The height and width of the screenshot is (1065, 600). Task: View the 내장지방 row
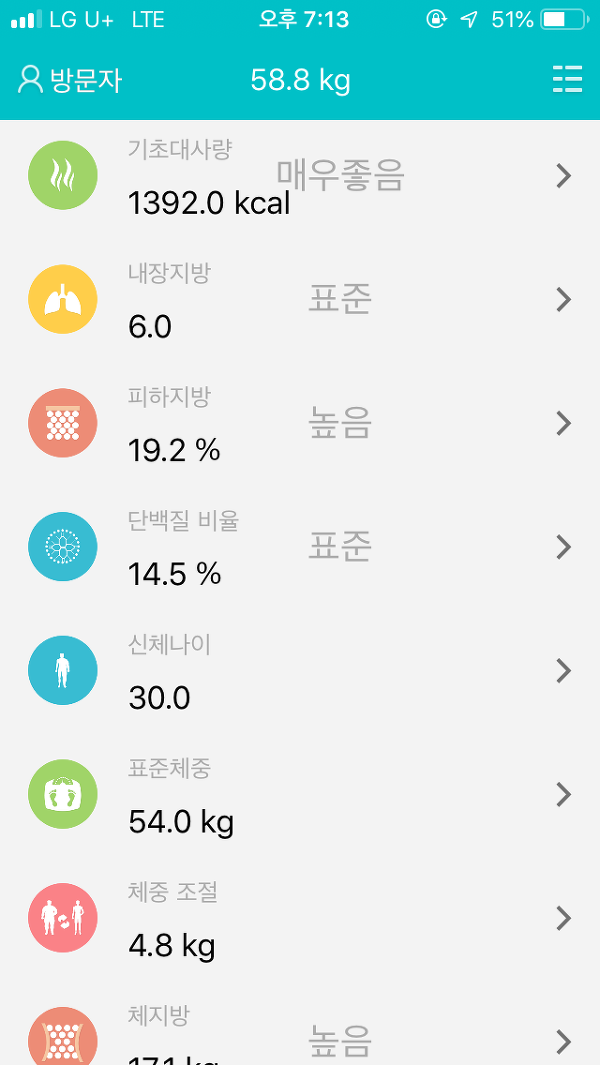[x=300, y=300]
